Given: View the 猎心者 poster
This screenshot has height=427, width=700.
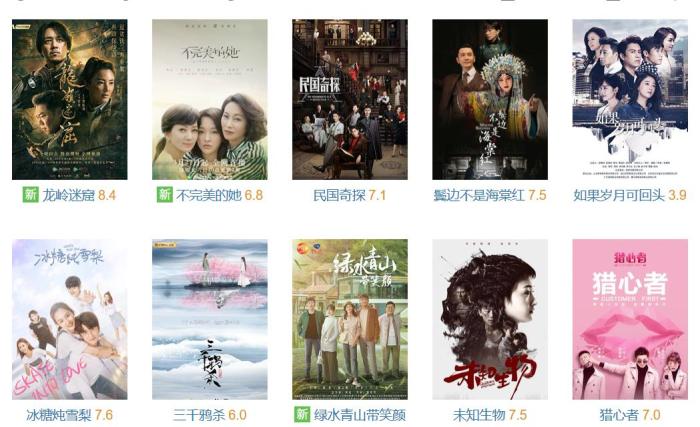Looking at the screenshot, I should tap(629, 319).
